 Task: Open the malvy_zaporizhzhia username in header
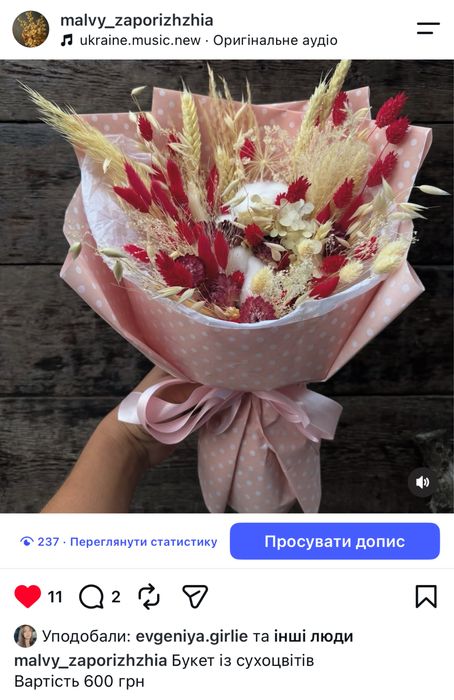coord(137,20)
